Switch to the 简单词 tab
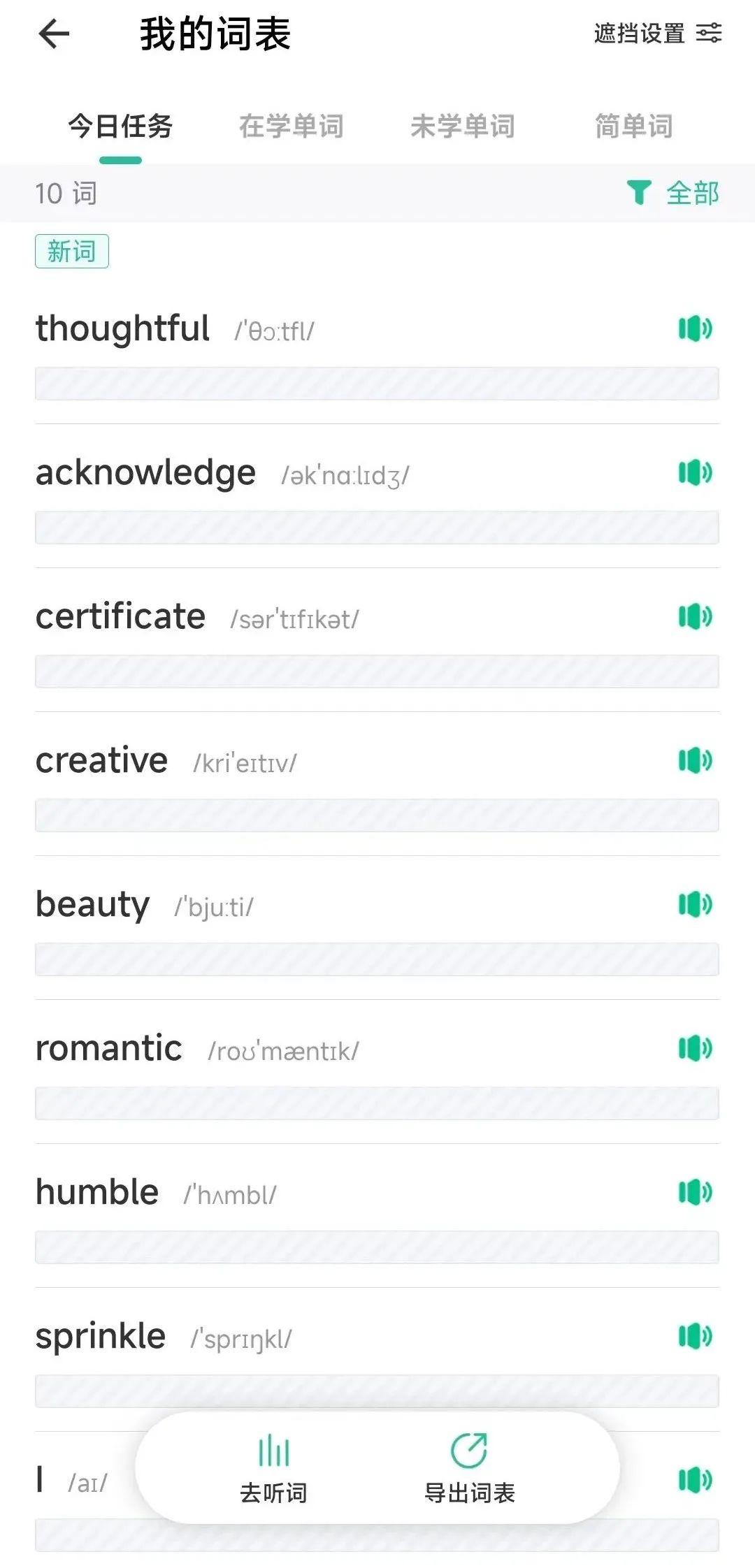The width and height of the screenshot is (755, 1568). (x=634, y=126)
